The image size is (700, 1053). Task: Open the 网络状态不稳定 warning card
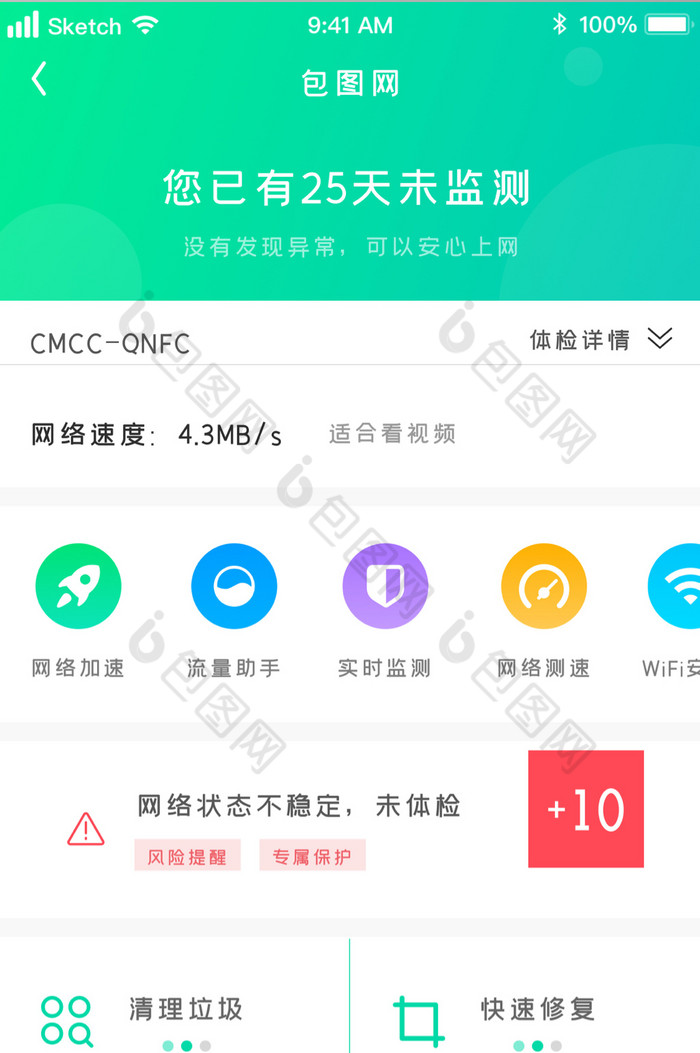(x=298, y=806)
